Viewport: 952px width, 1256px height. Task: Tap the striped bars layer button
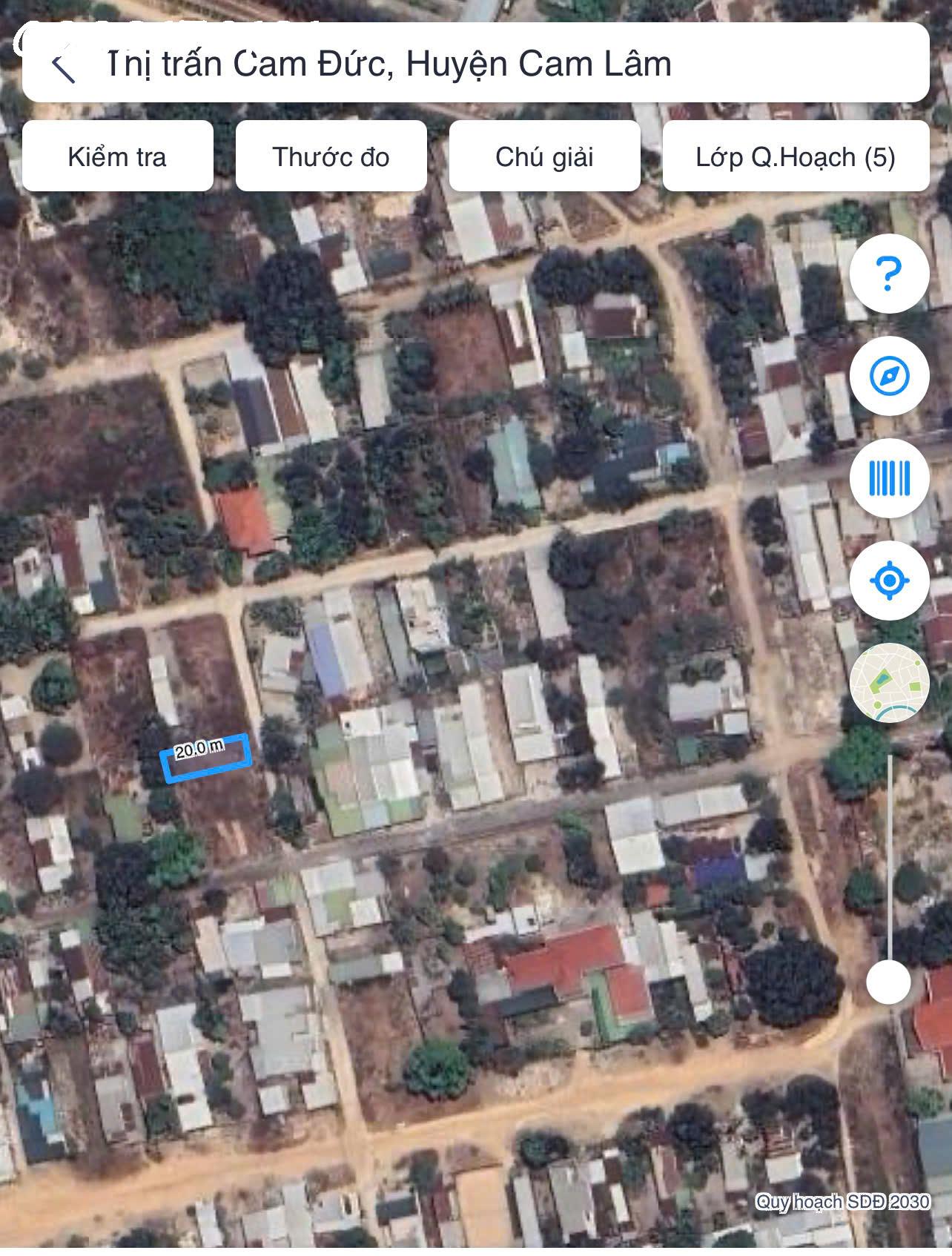point(888,478)
